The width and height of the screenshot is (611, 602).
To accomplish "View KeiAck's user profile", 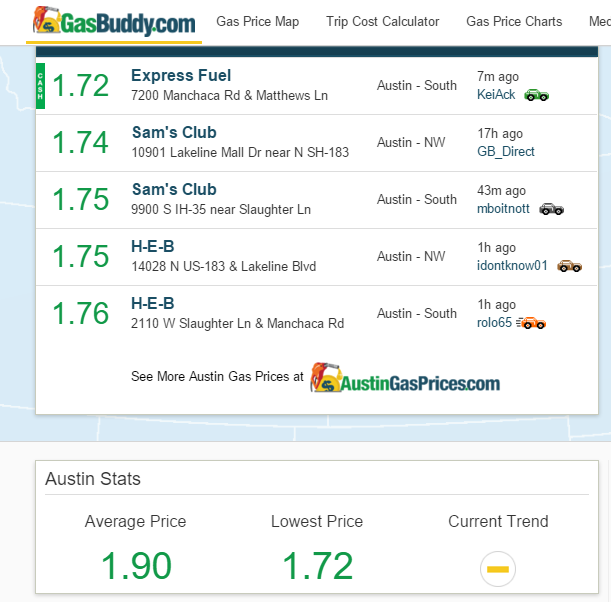I will 497,95.
